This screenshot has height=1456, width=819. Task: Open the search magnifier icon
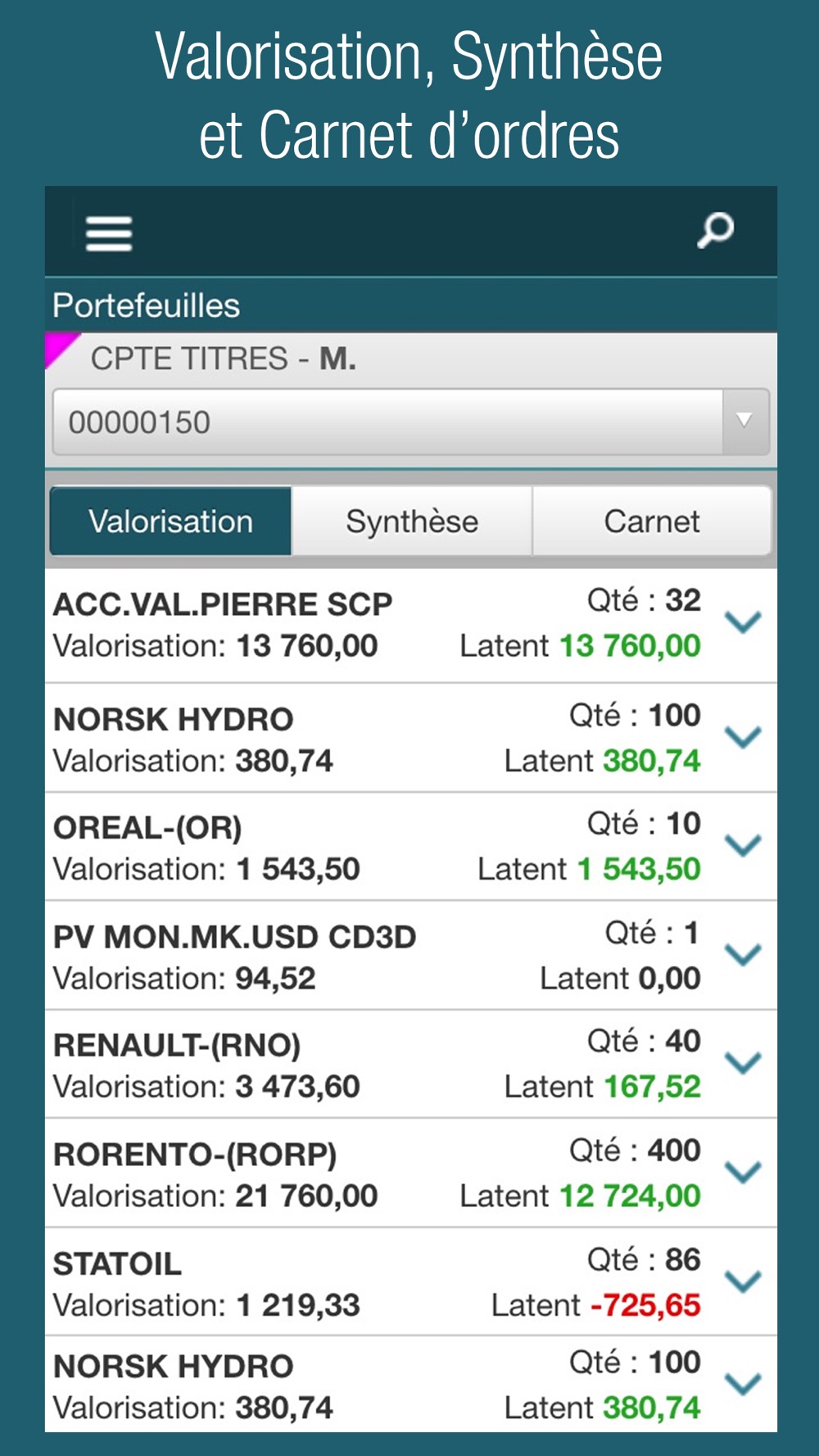pyautogui.click(x=716, y=230)
